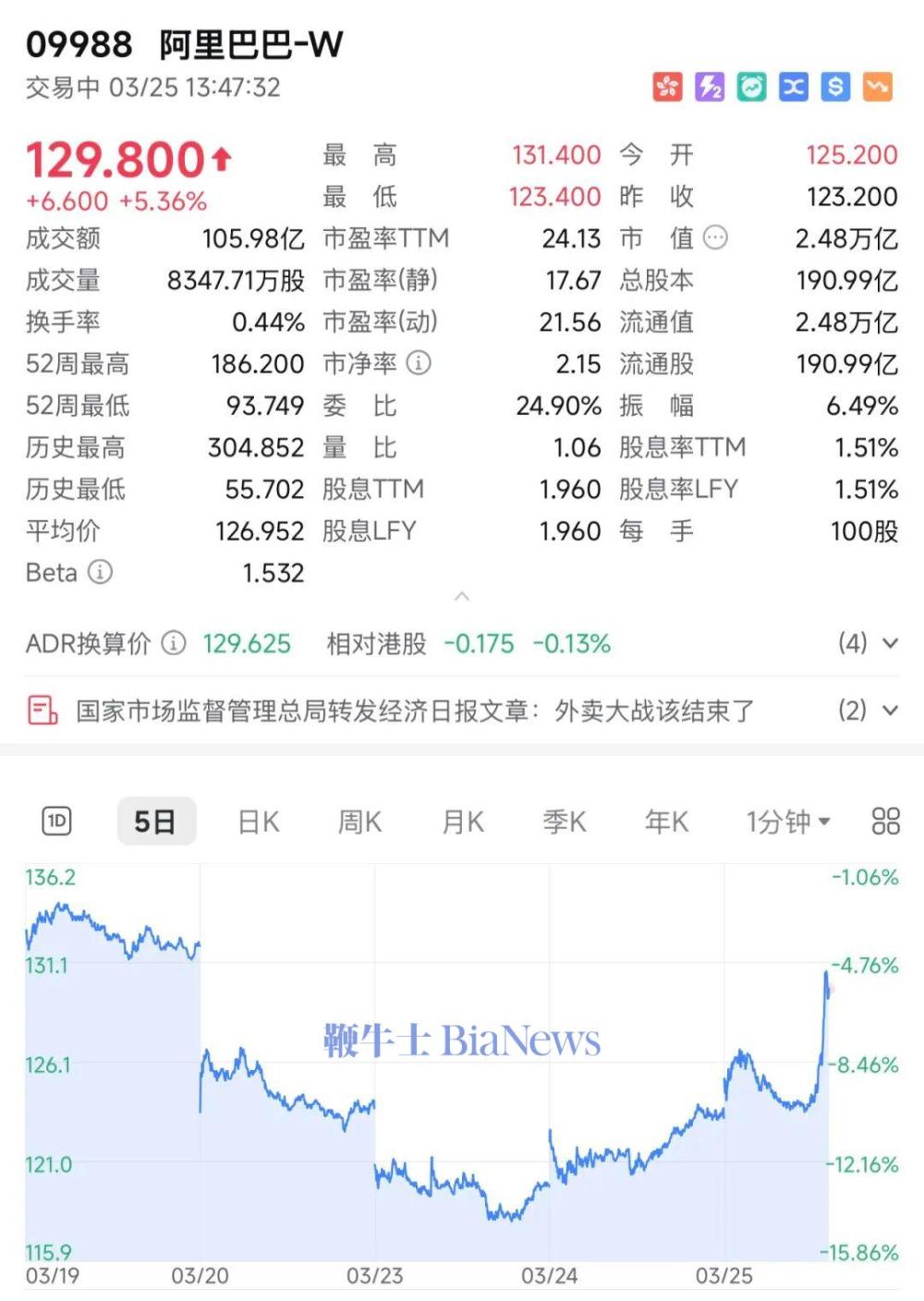
Task: Show info for ADR换算价
Action: (x=174, y=643)
